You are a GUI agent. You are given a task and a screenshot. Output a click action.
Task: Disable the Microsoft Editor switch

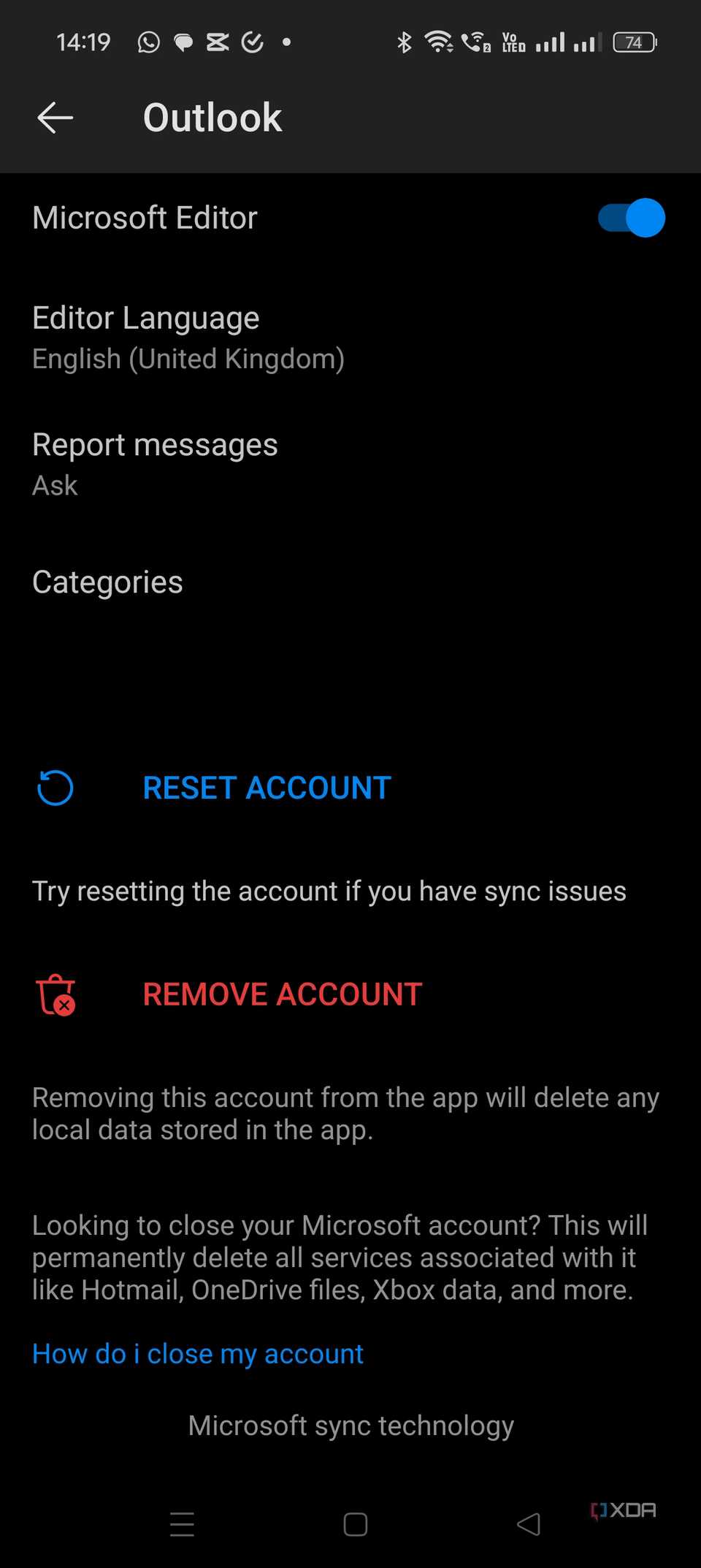(x=629, y=217)
